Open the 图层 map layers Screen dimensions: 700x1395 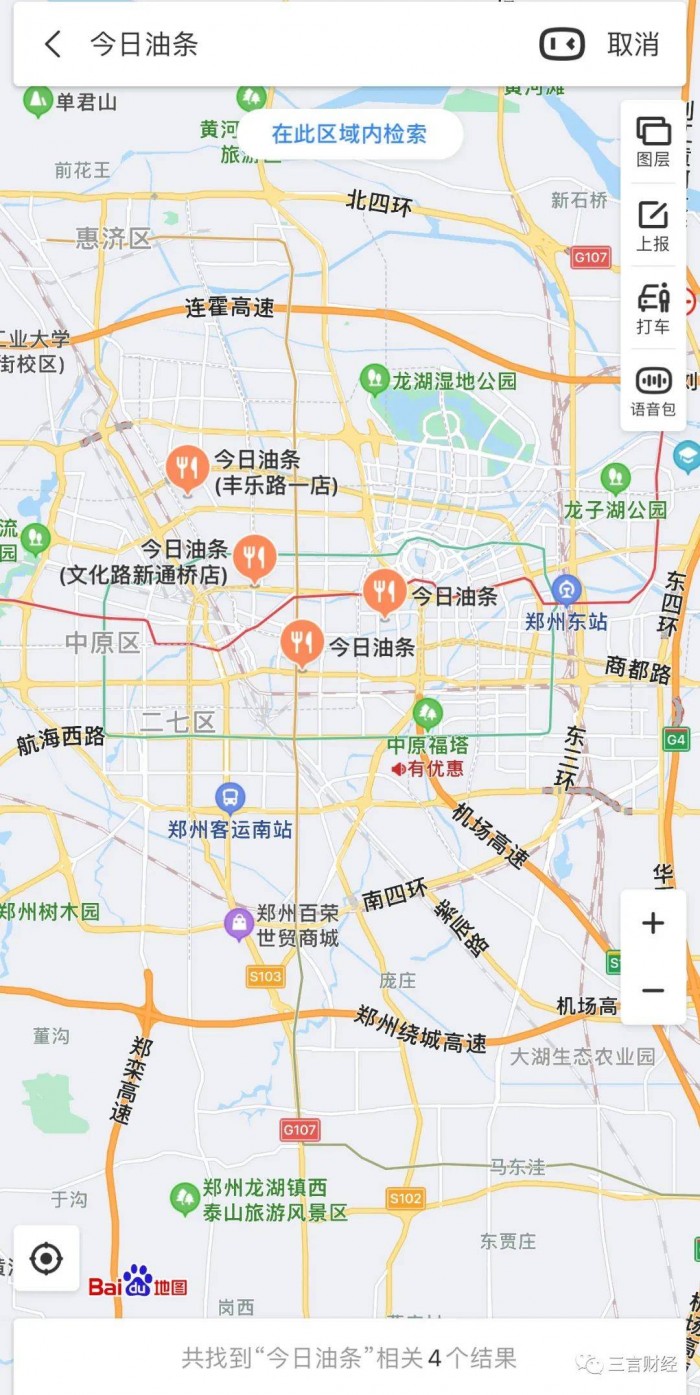point(653,141)
